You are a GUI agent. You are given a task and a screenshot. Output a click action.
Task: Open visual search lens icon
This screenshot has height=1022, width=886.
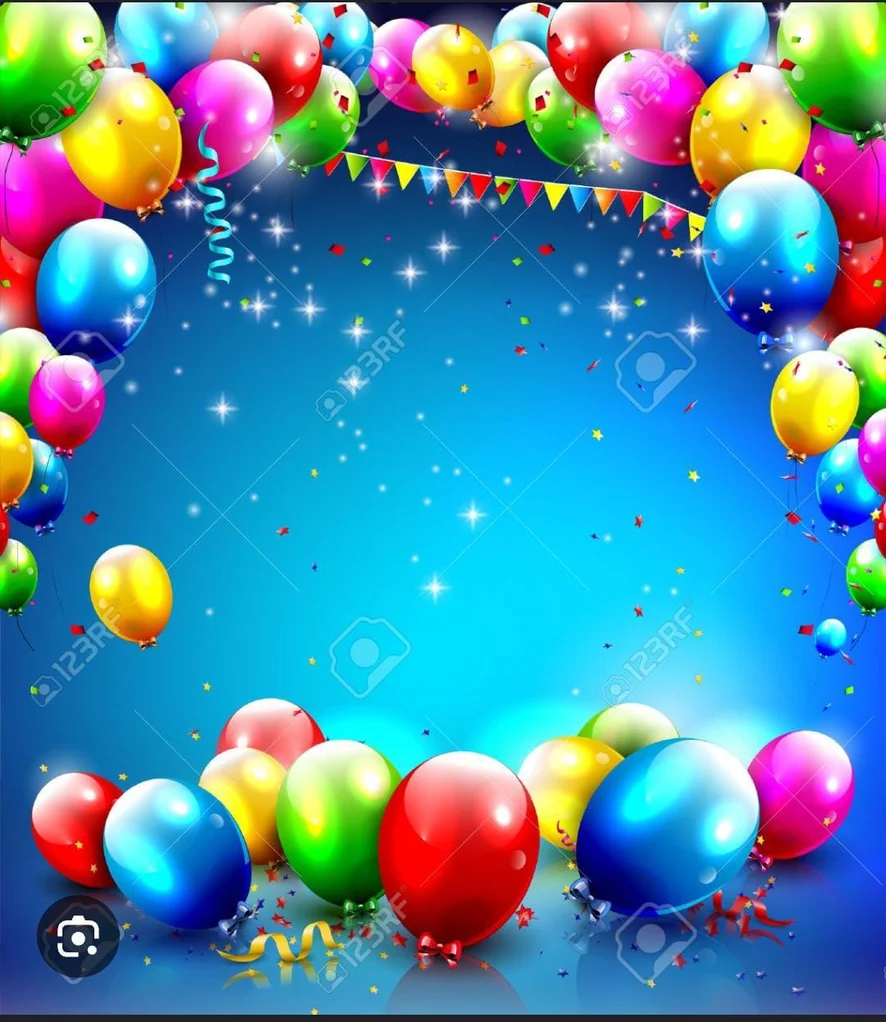(x=78, y=937)
